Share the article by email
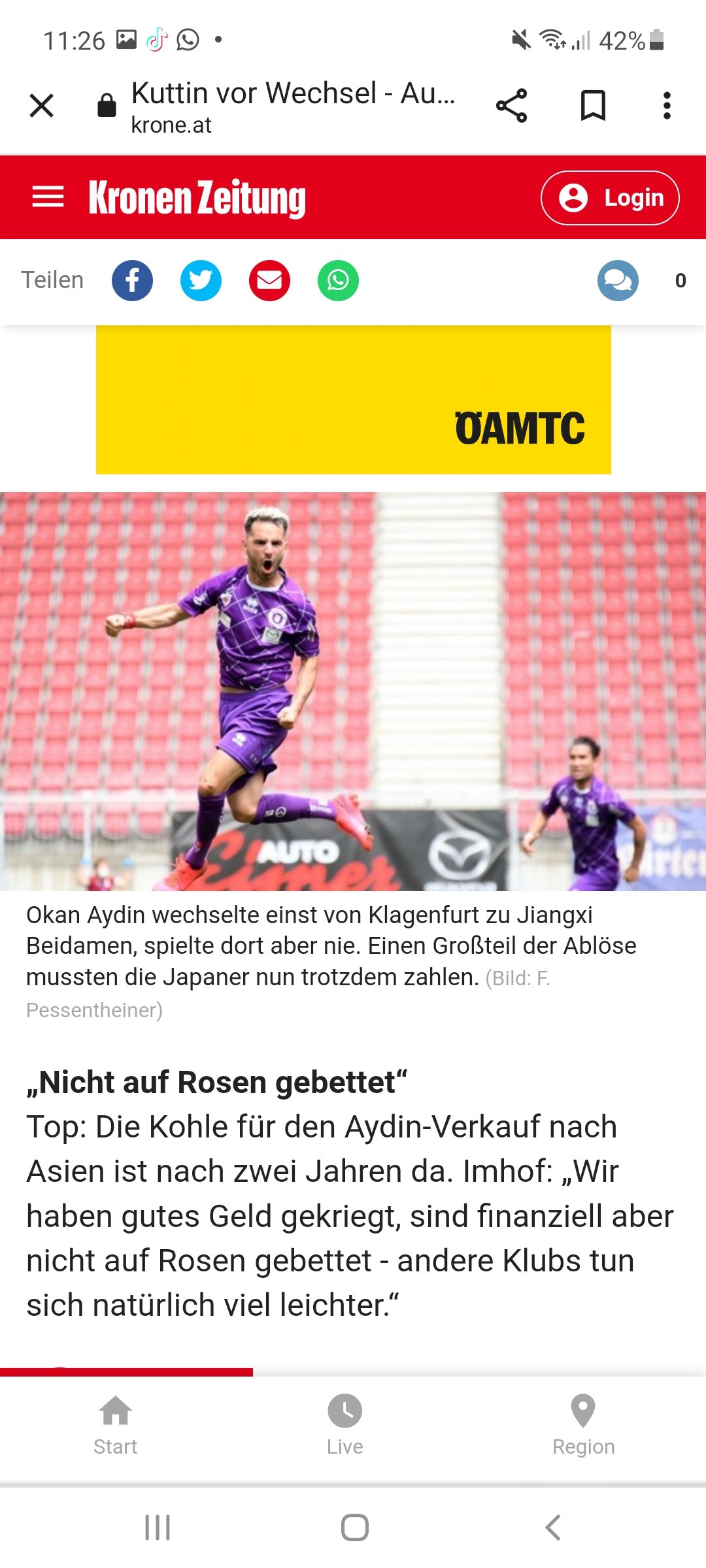 (x=269, y=281)
